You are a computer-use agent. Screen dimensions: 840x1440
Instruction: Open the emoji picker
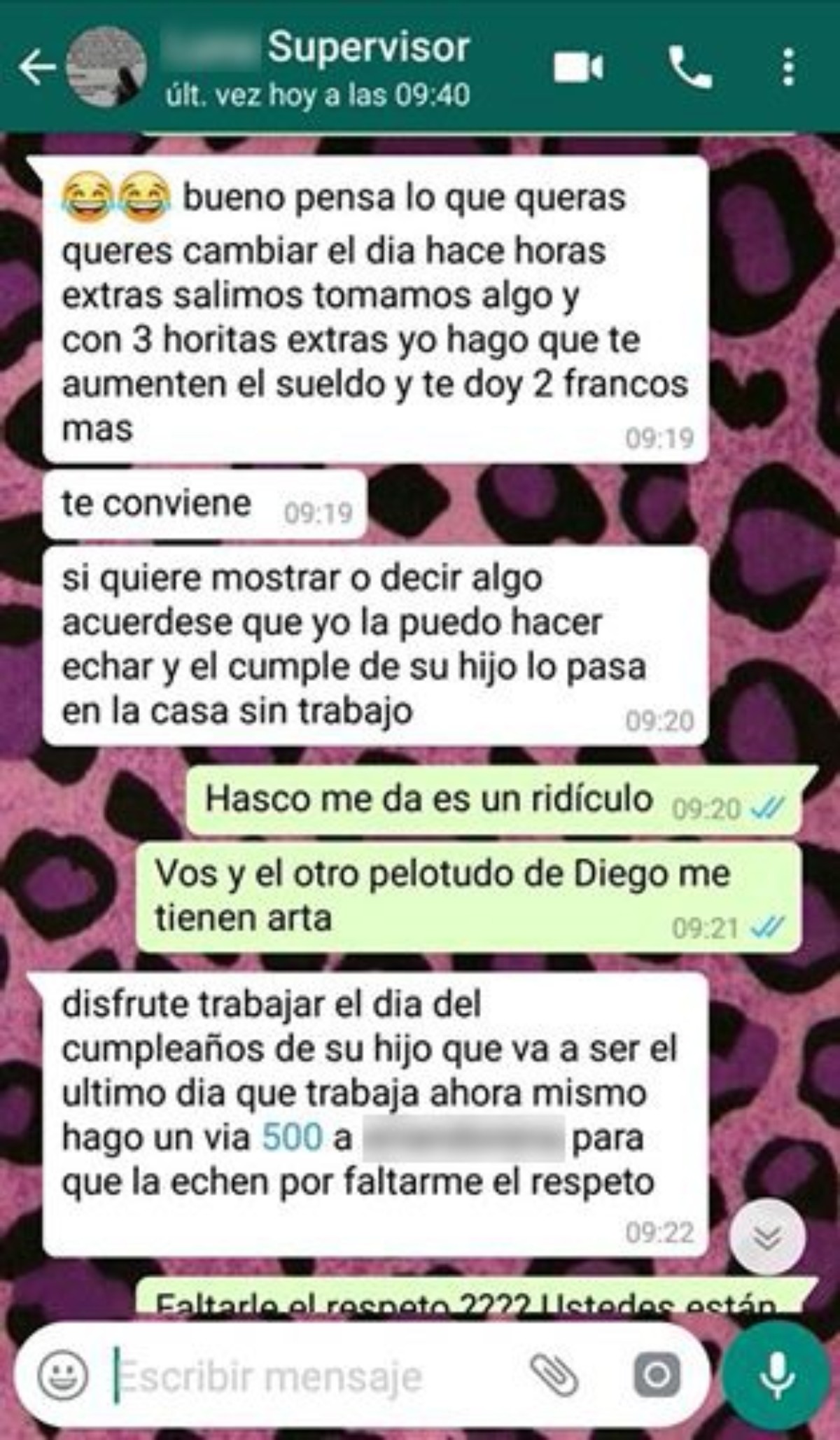tap(63, 1374)
